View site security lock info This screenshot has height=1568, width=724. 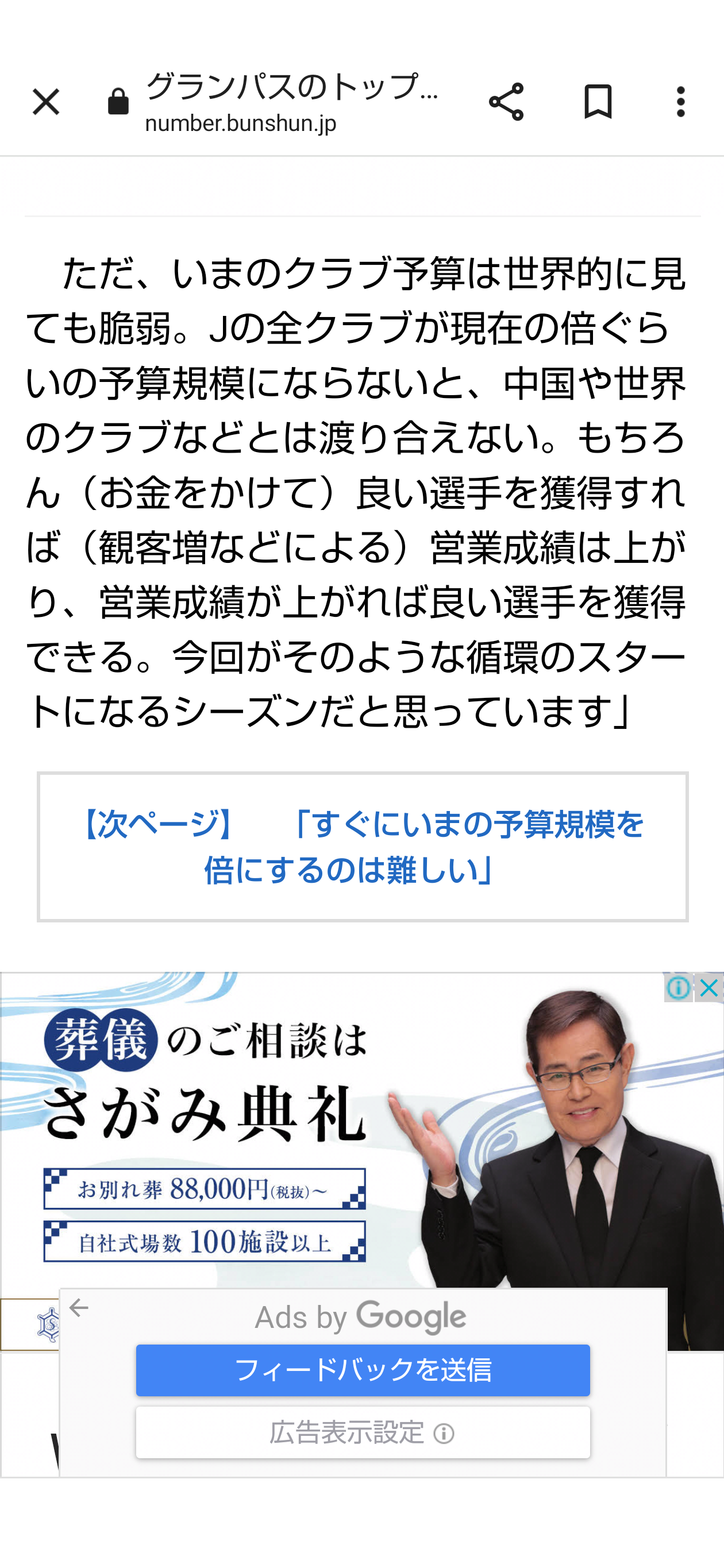pos(118,102)
